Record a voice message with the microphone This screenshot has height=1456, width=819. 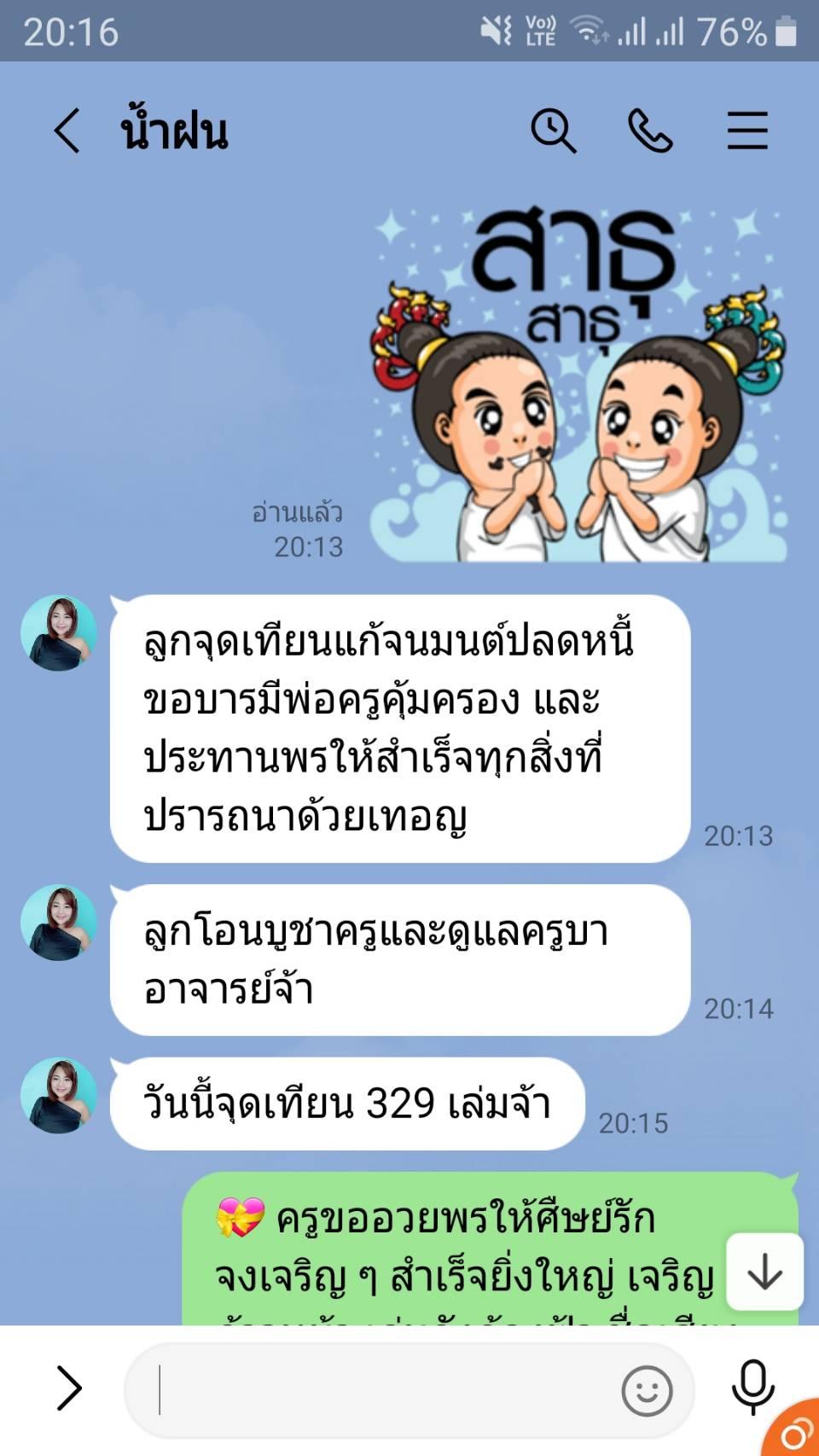click(x=752, y=1388)
